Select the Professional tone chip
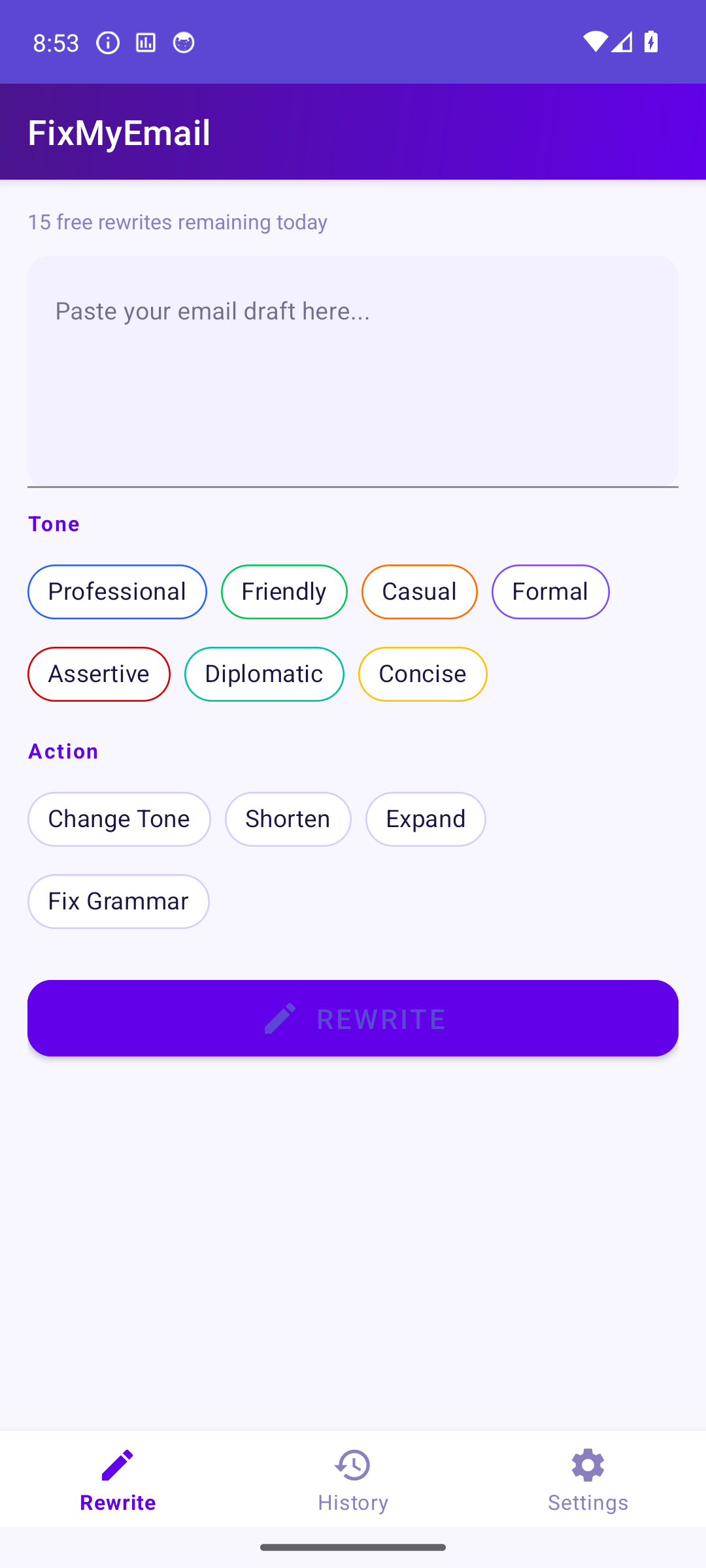 pyautogui.click(x=117, y=591)
